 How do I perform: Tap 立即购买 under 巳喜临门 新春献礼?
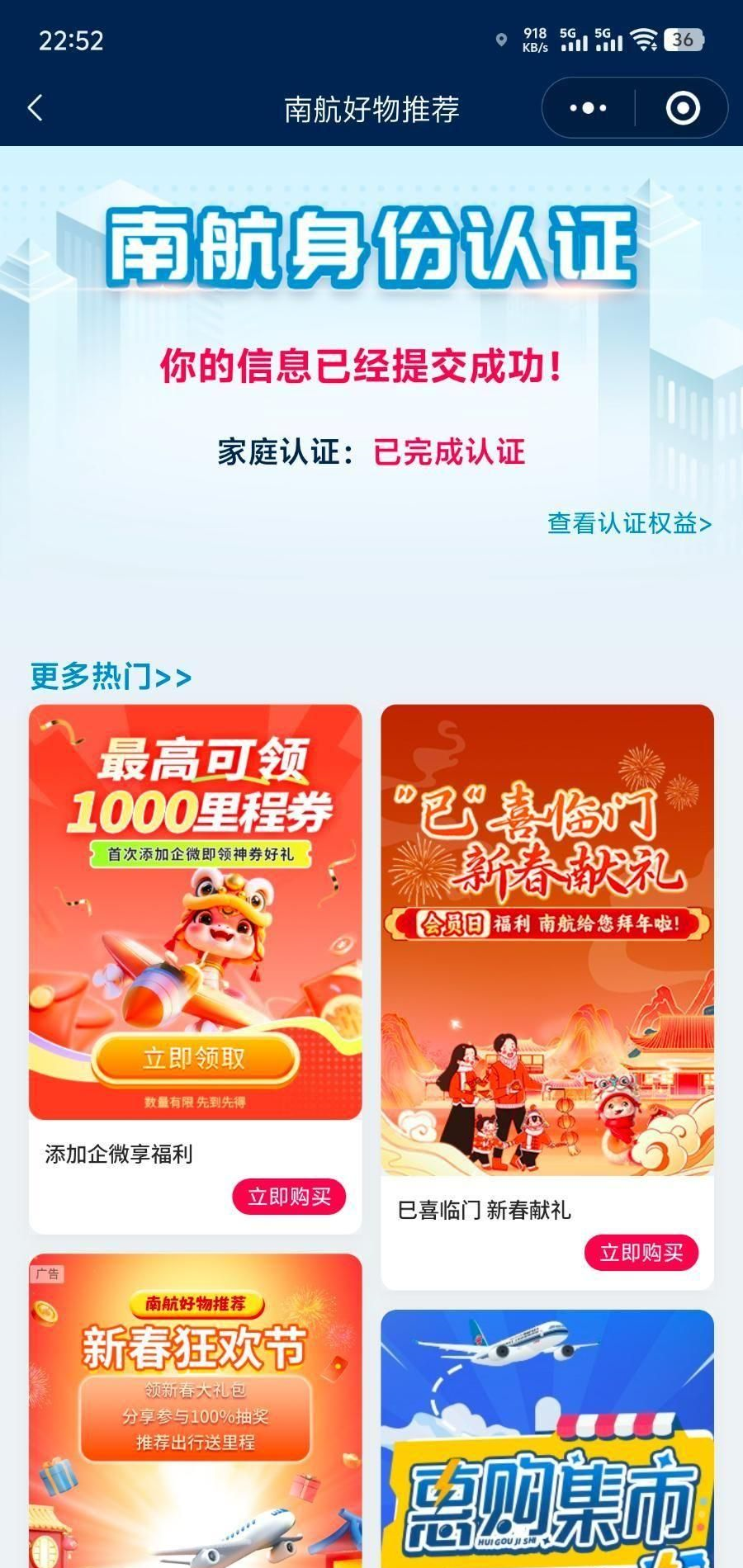point(641,1253)
